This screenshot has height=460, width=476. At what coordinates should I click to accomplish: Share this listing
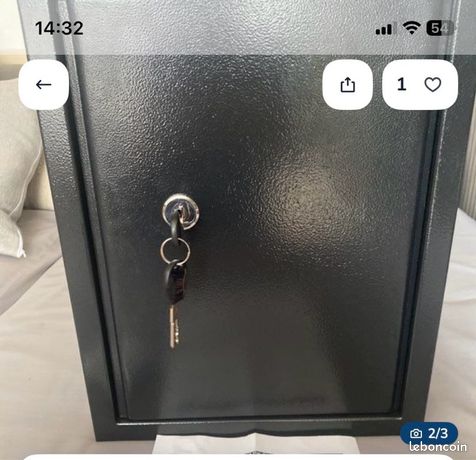[x=347, y=85]
